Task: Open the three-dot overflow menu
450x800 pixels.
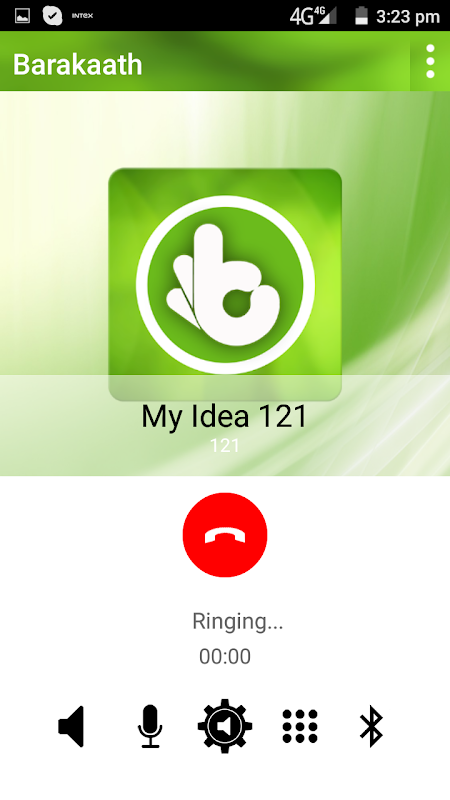Action: pyautogui.click(x=430, y=62)
